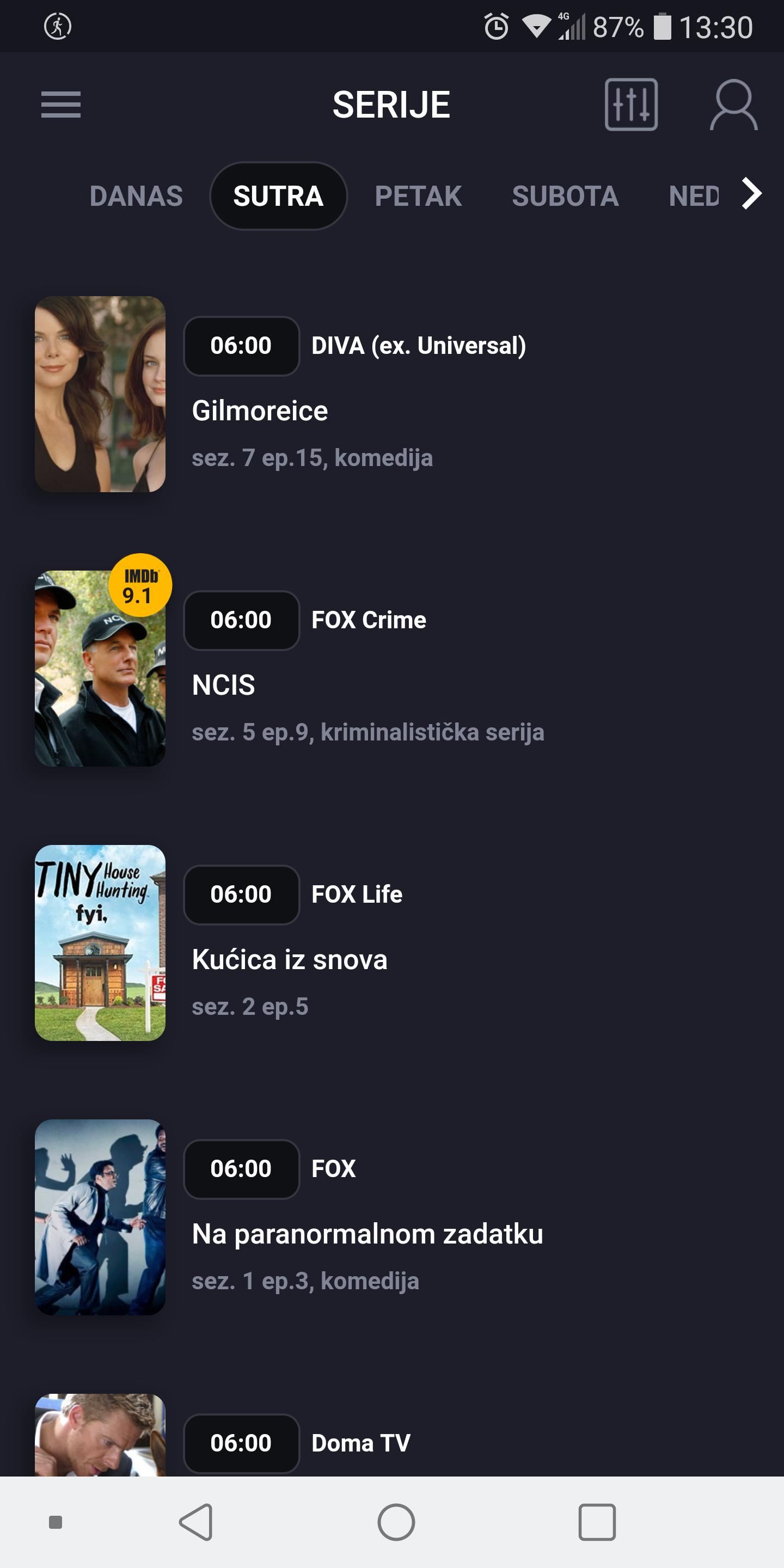Open the NCIS listing on FOX Crime
The width and height of the screenshot is (784, 1568).
pyautogui.click(x=223, y=685)
